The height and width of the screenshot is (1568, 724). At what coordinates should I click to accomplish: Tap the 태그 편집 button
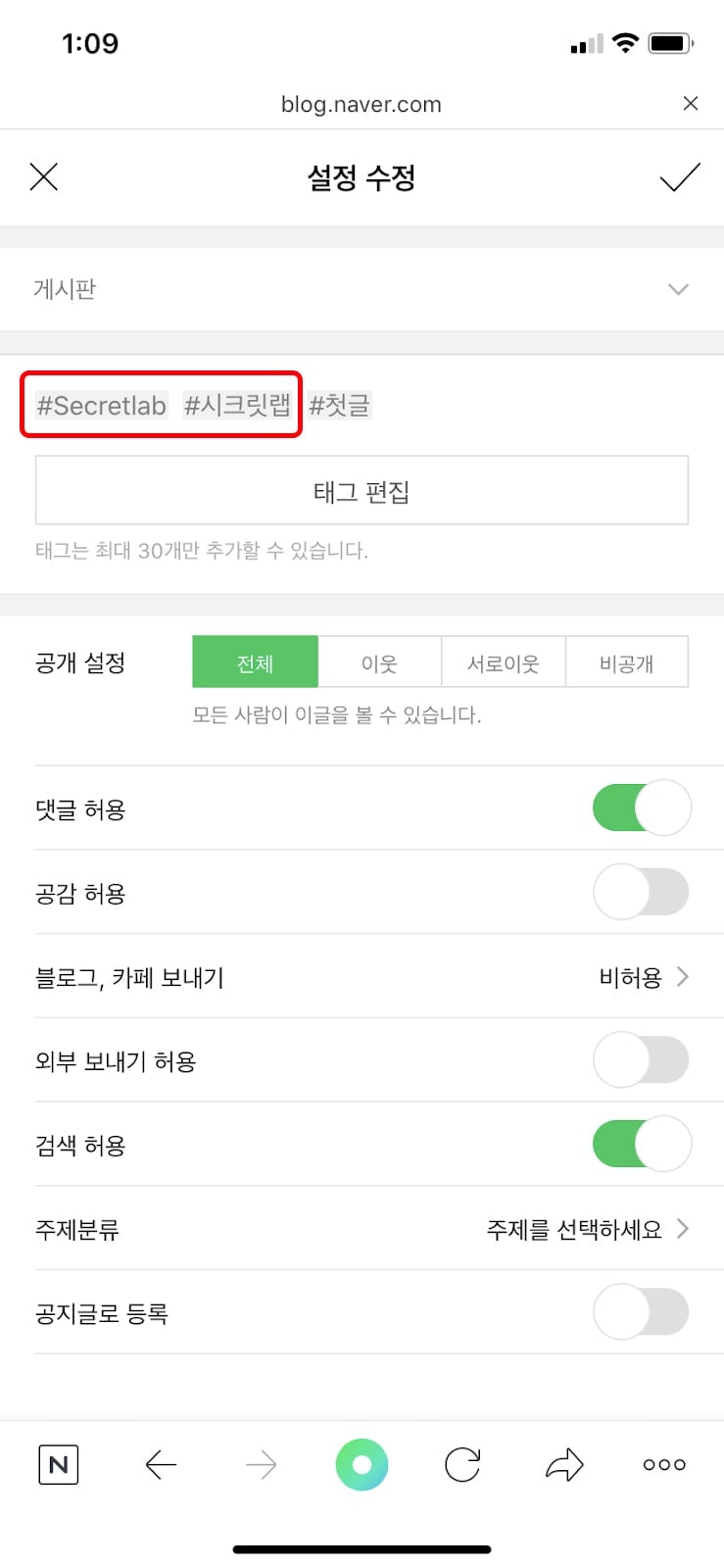click(362, 491)
